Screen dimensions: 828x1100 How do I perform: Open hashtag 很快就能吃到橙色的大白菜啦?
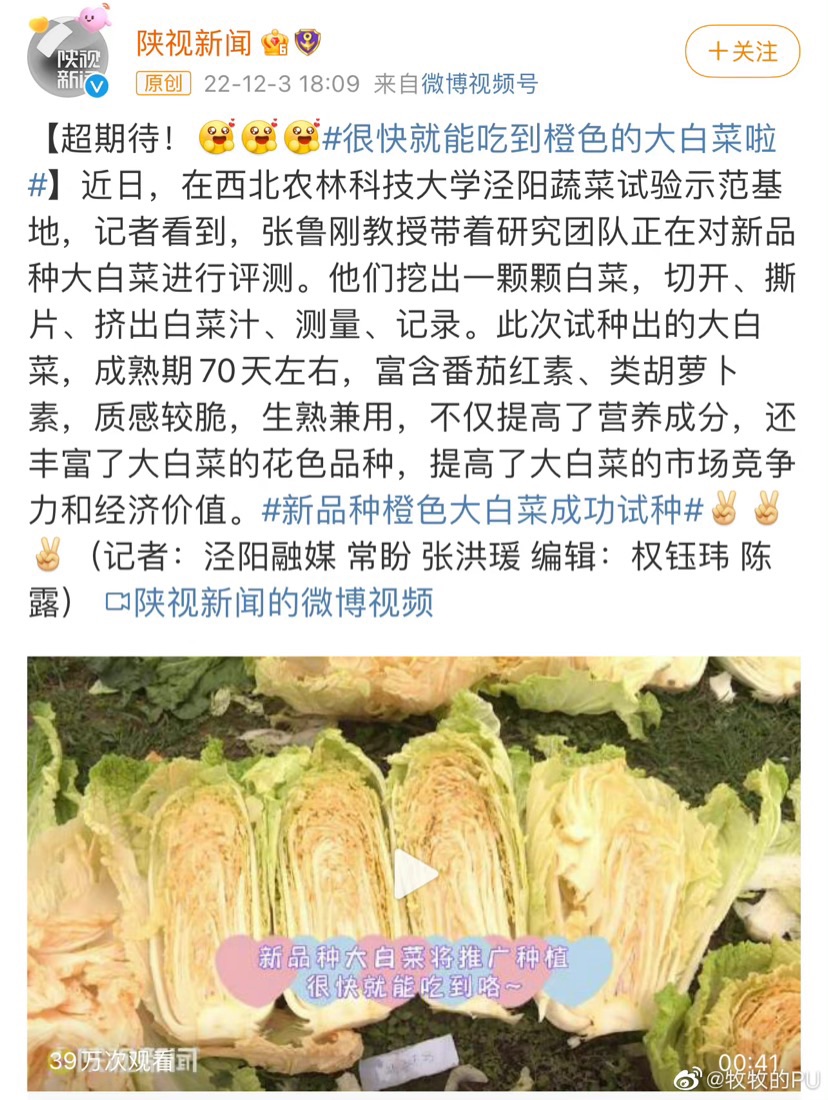point(550,139)
